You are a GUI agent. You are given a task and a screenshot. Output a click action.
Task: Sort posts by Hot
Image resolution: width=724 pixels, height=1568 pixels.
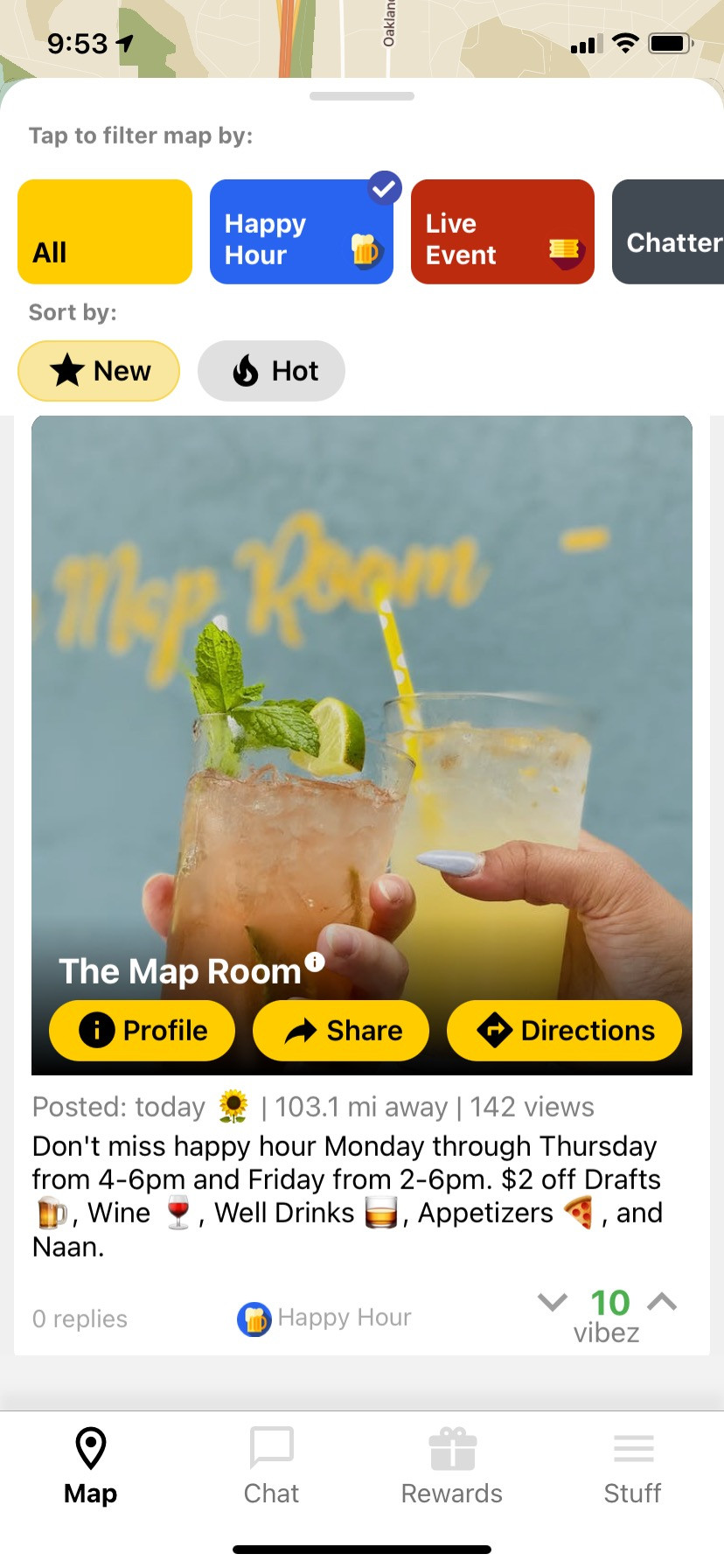271,371
